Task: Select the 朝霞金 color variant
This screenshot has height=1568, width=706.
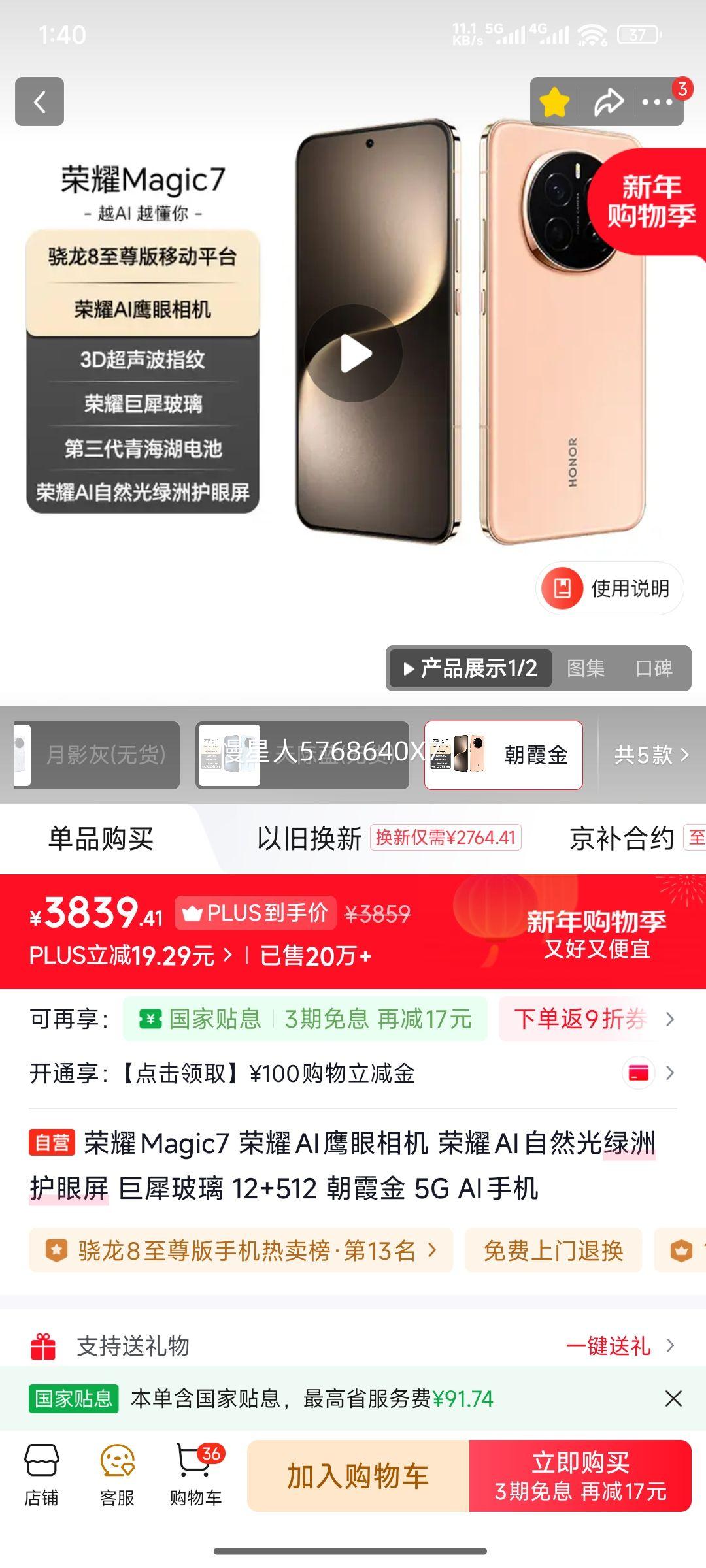Action: (x=503, y=754)
